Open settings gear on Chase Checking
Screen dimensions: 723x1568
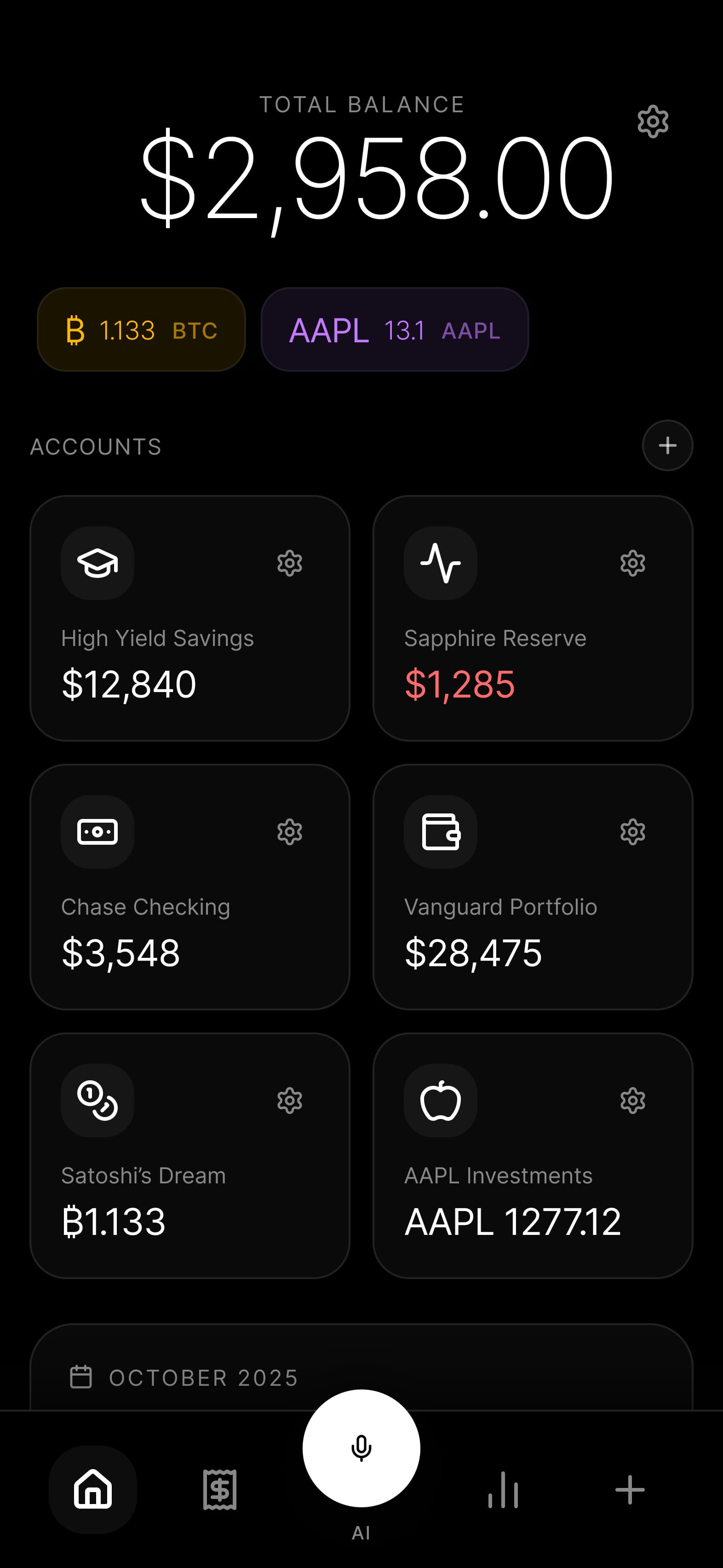point(290,832)
